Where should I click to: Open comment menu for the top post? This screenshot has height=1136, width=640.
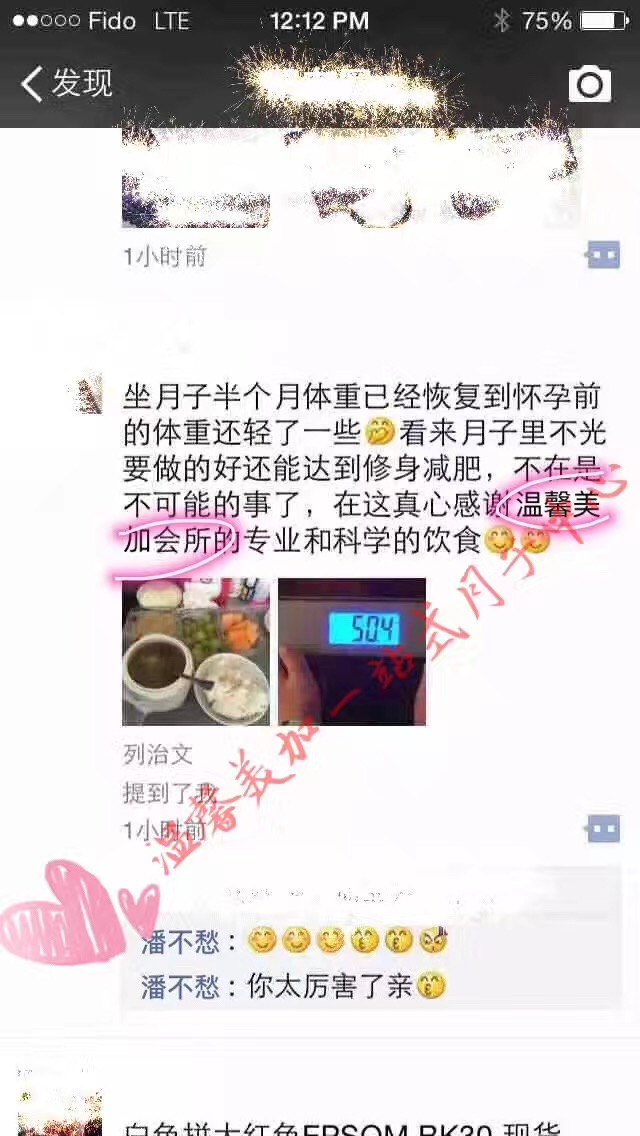[x=603, y=257]
